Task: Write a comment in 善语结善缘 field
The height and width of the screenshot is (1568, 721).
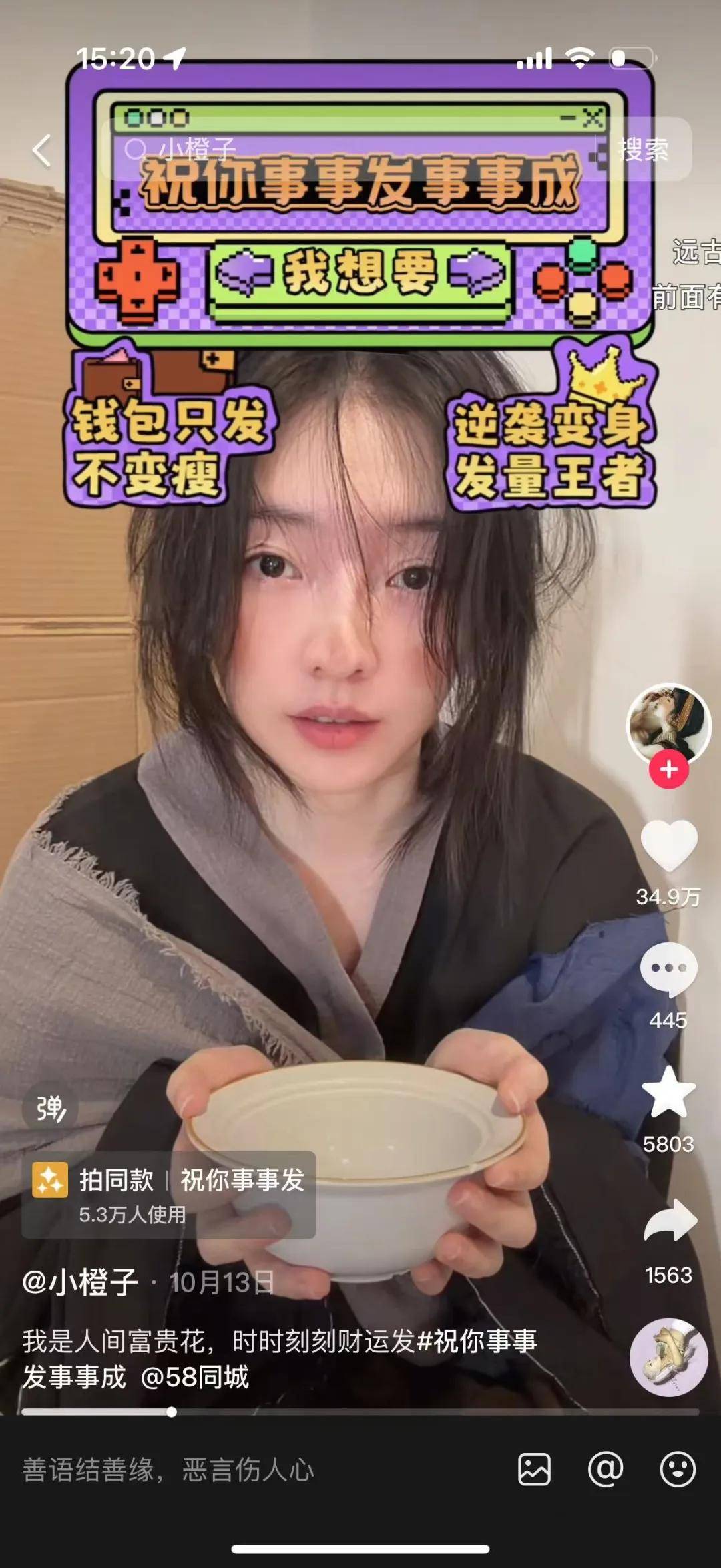Action: (254, 1470)
